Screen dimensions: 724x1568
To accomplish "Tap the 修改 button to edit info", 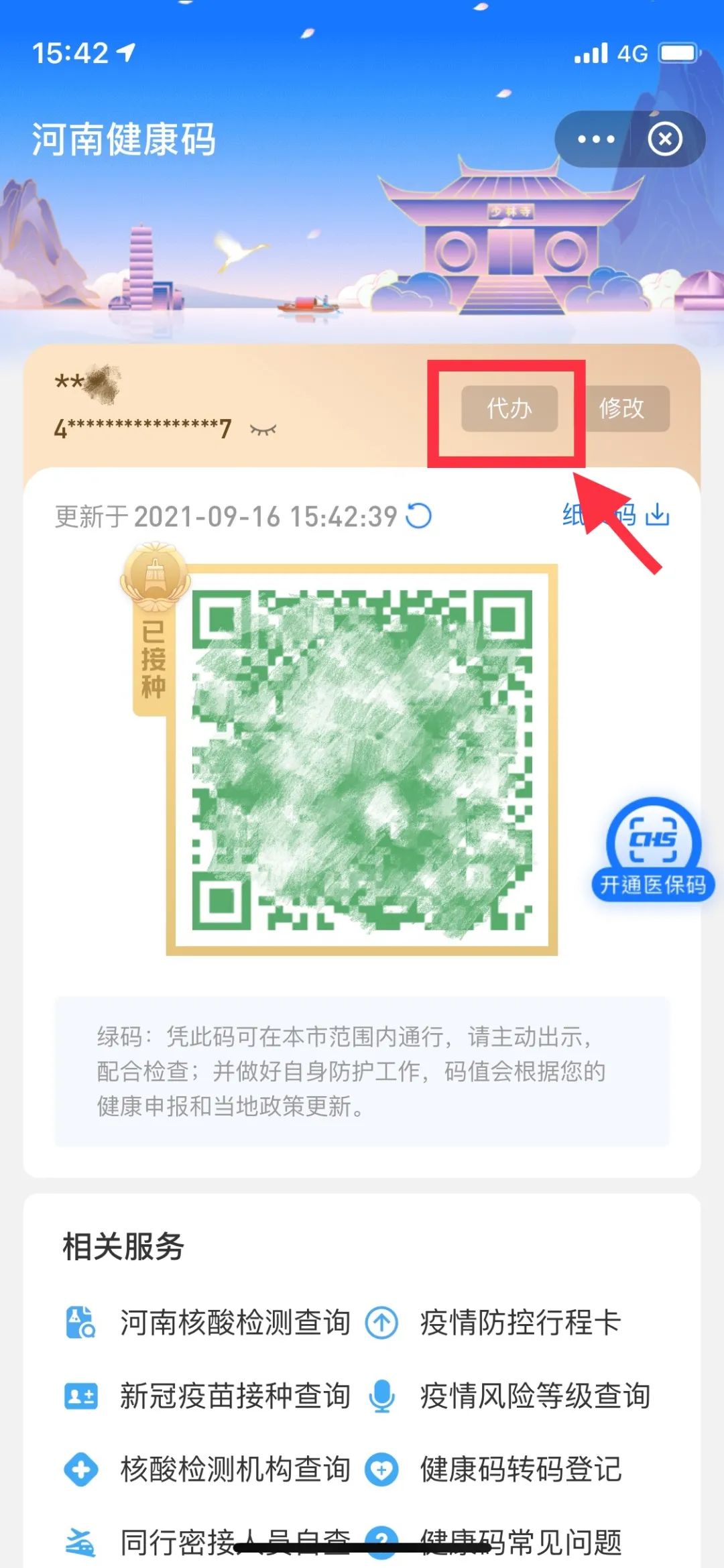I will click(621, 408).
